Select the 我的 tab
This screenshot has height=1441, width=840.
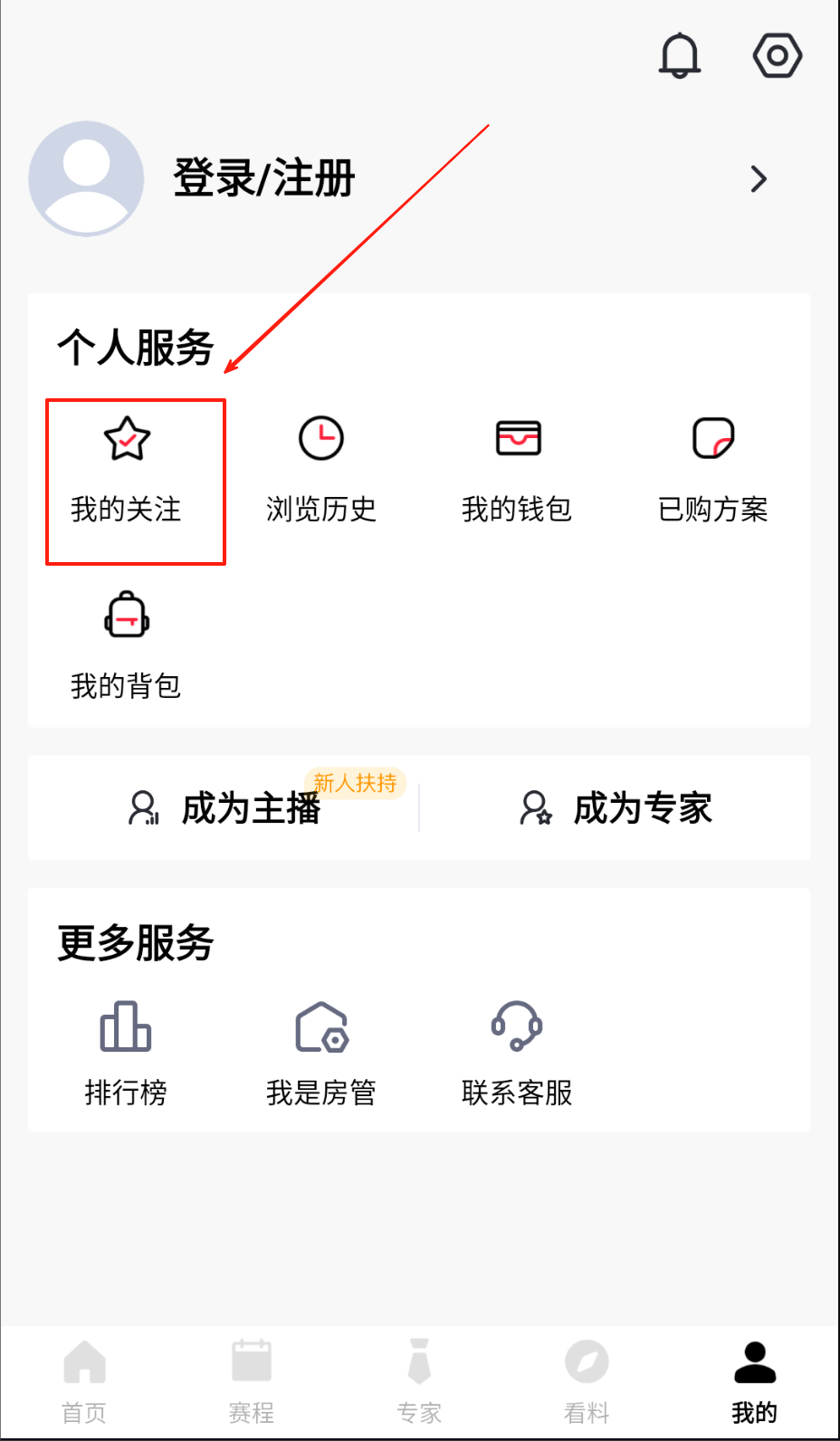[755, 1380]
